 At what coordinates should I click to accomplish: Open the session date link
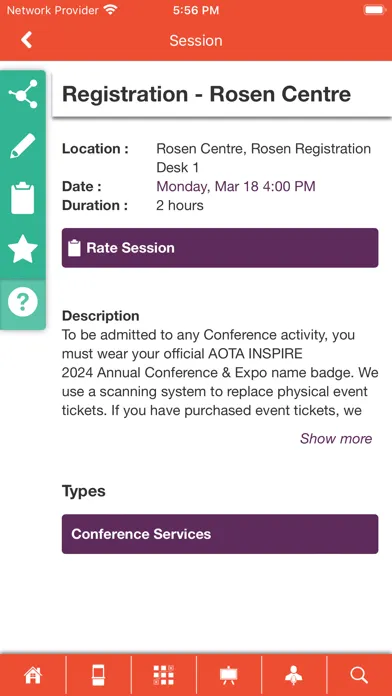click(236, 186)
